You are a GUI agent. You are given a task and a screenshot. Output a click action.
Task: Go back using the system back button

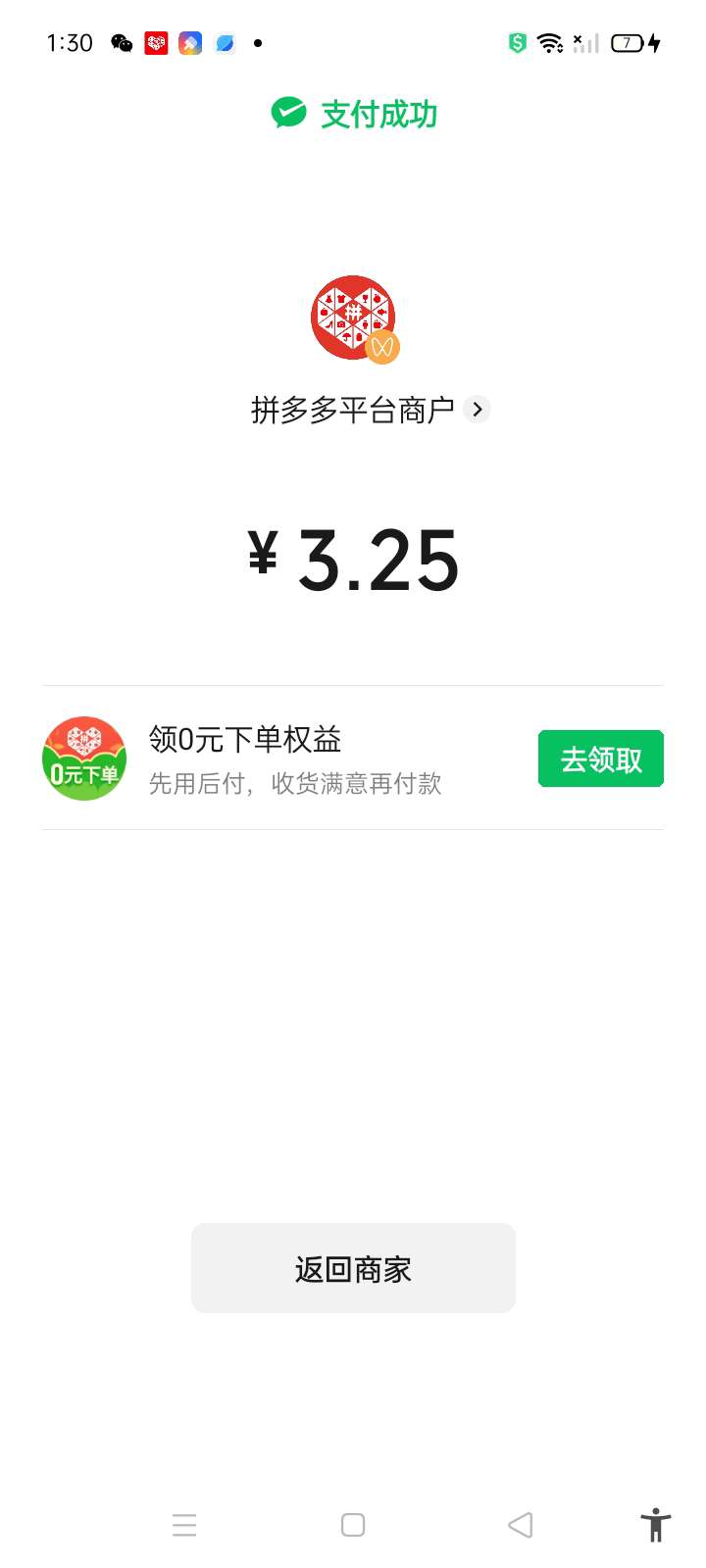point(521,1525)
